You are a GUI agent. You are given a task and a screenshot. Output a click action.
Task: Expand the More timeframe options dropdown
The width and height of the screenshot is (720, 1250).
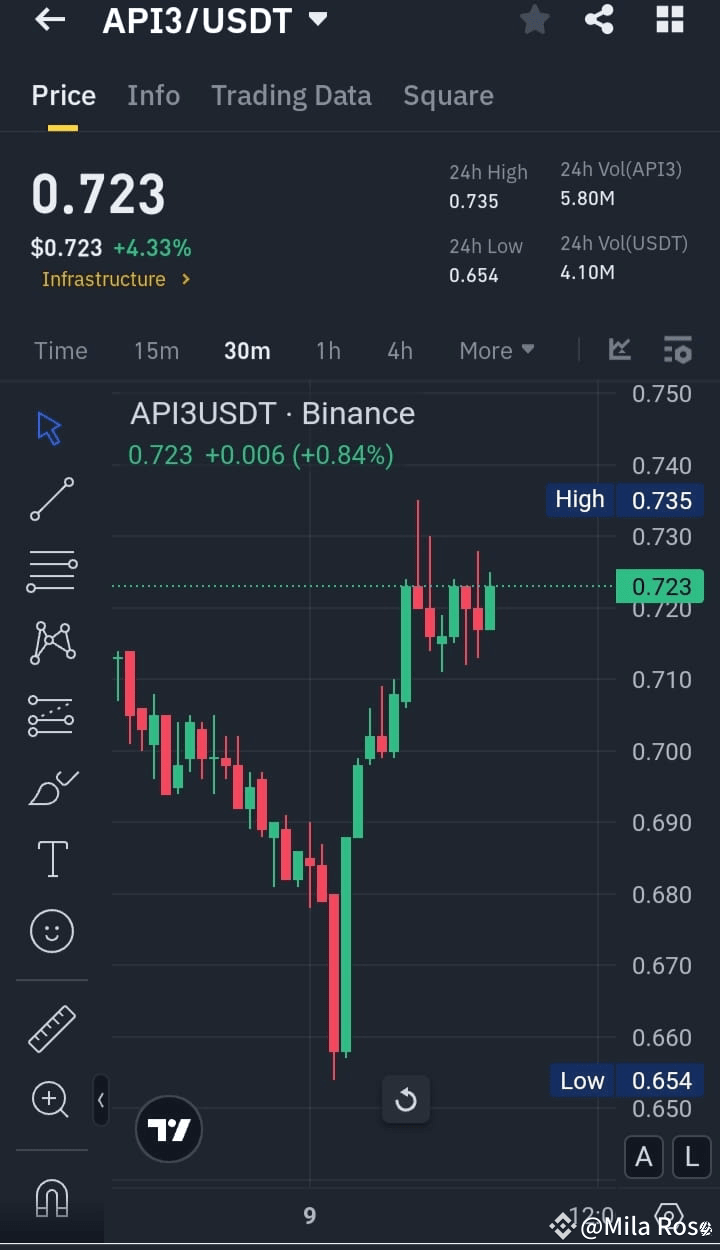point(496,350)
